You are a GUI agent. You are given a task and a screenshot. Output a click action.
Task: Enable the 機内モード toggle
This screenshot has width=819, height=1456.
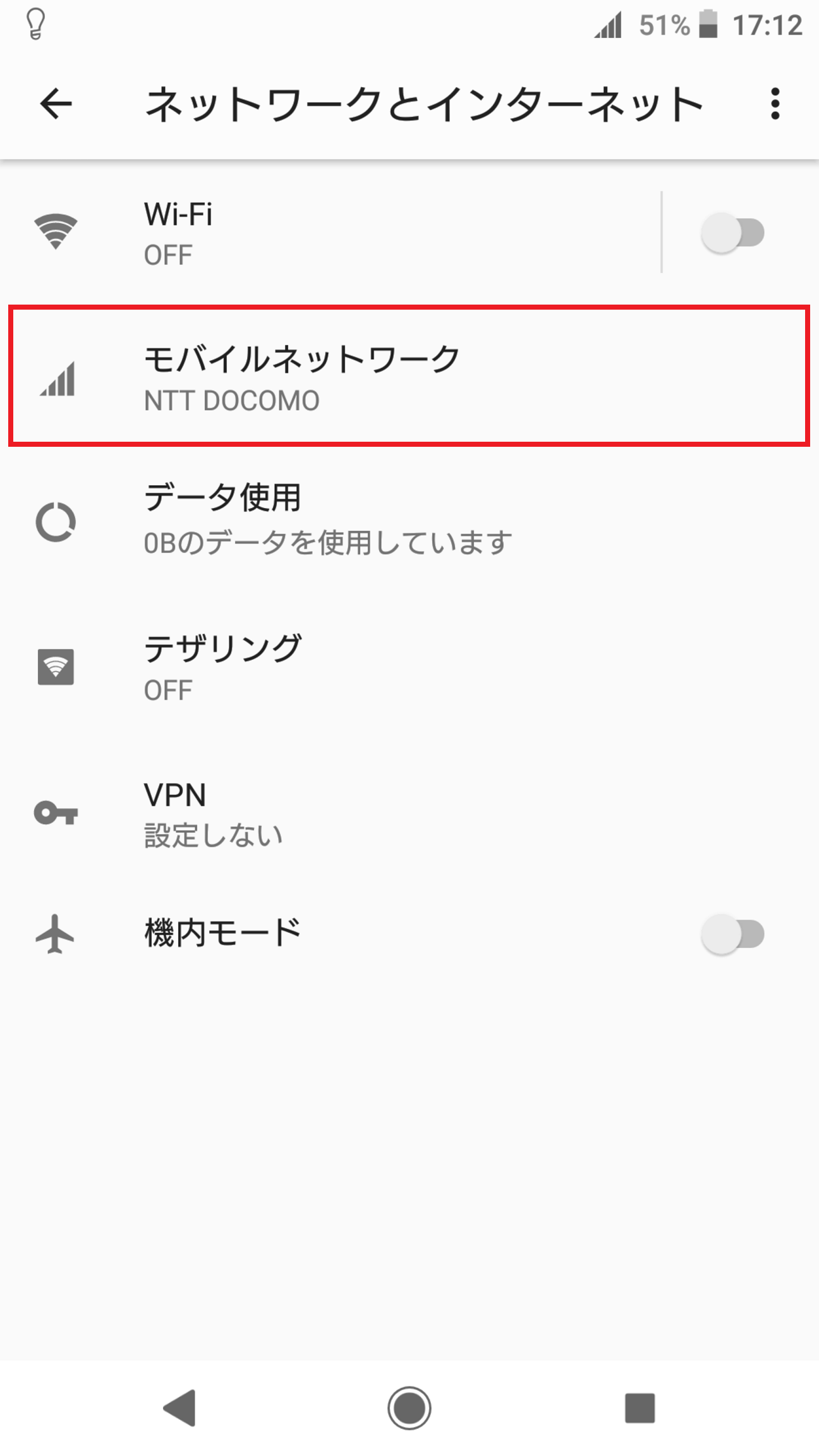tap(732, 931)
